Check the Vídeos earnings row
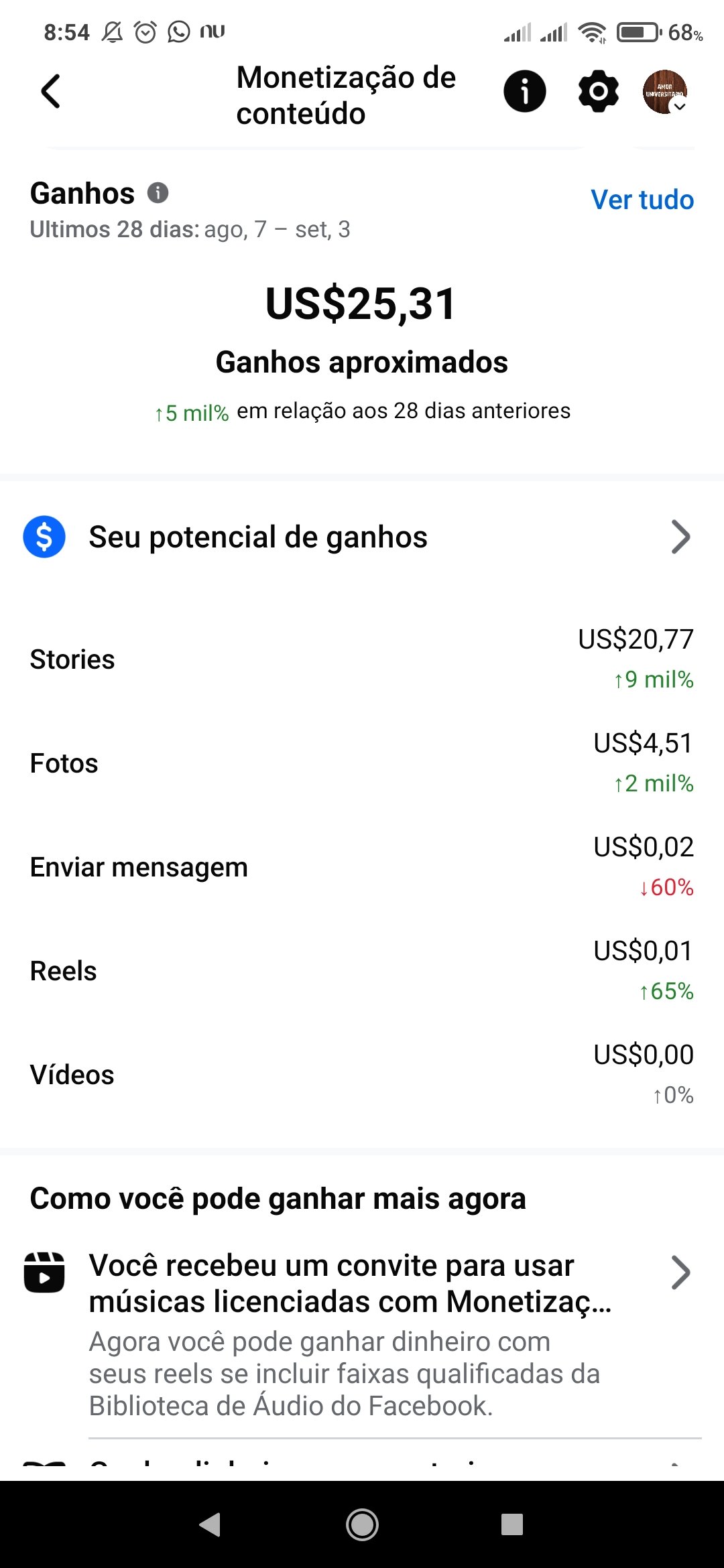This screenshot has width=724, height=1568. (362, 1075)
